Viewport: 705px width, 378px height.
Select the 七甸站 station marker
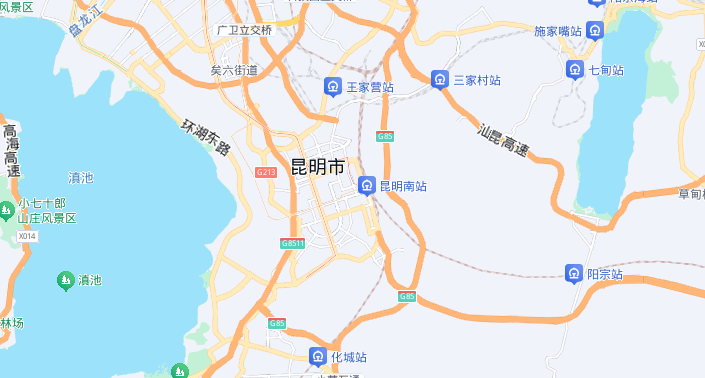click(575, 70)
